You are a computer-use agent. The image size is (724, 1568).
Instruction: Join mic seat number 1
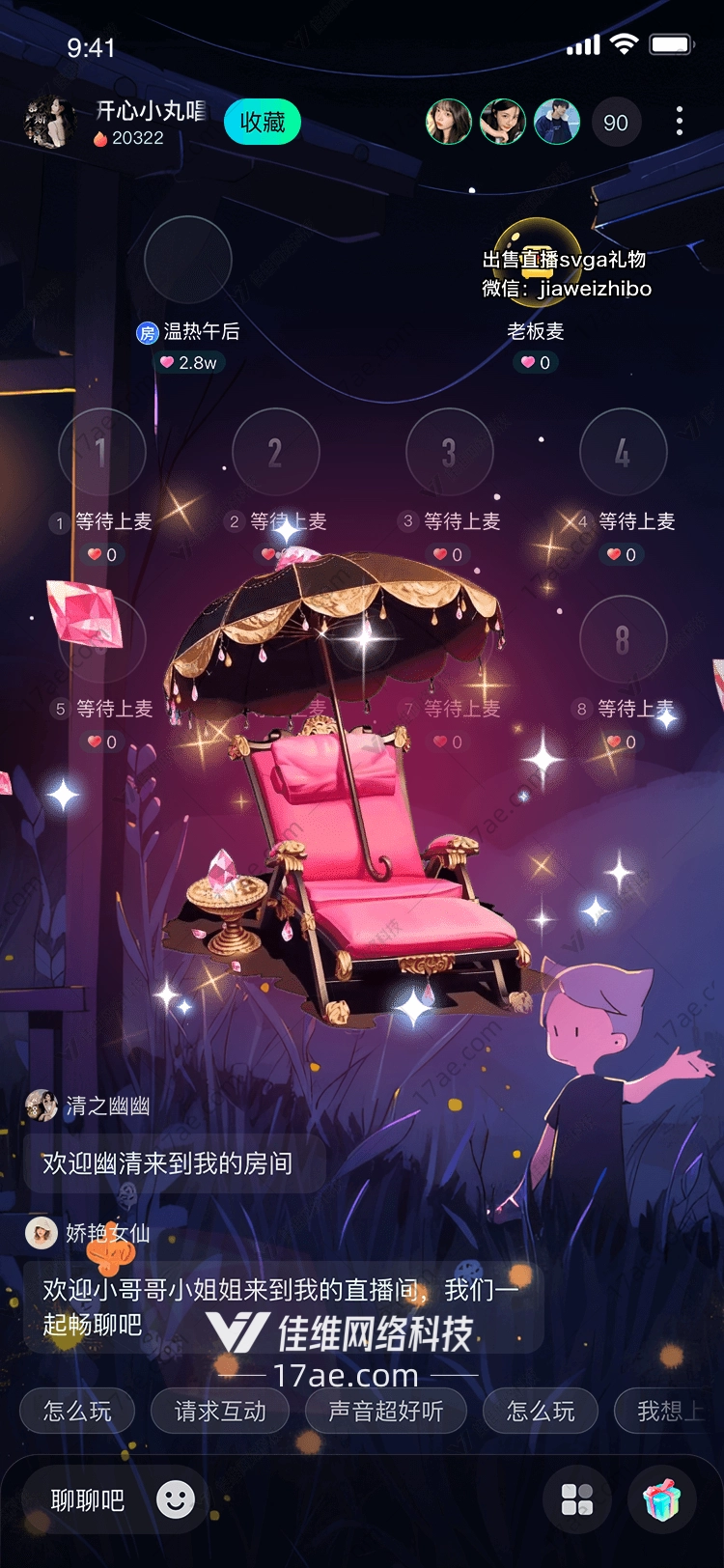[101, 452]
